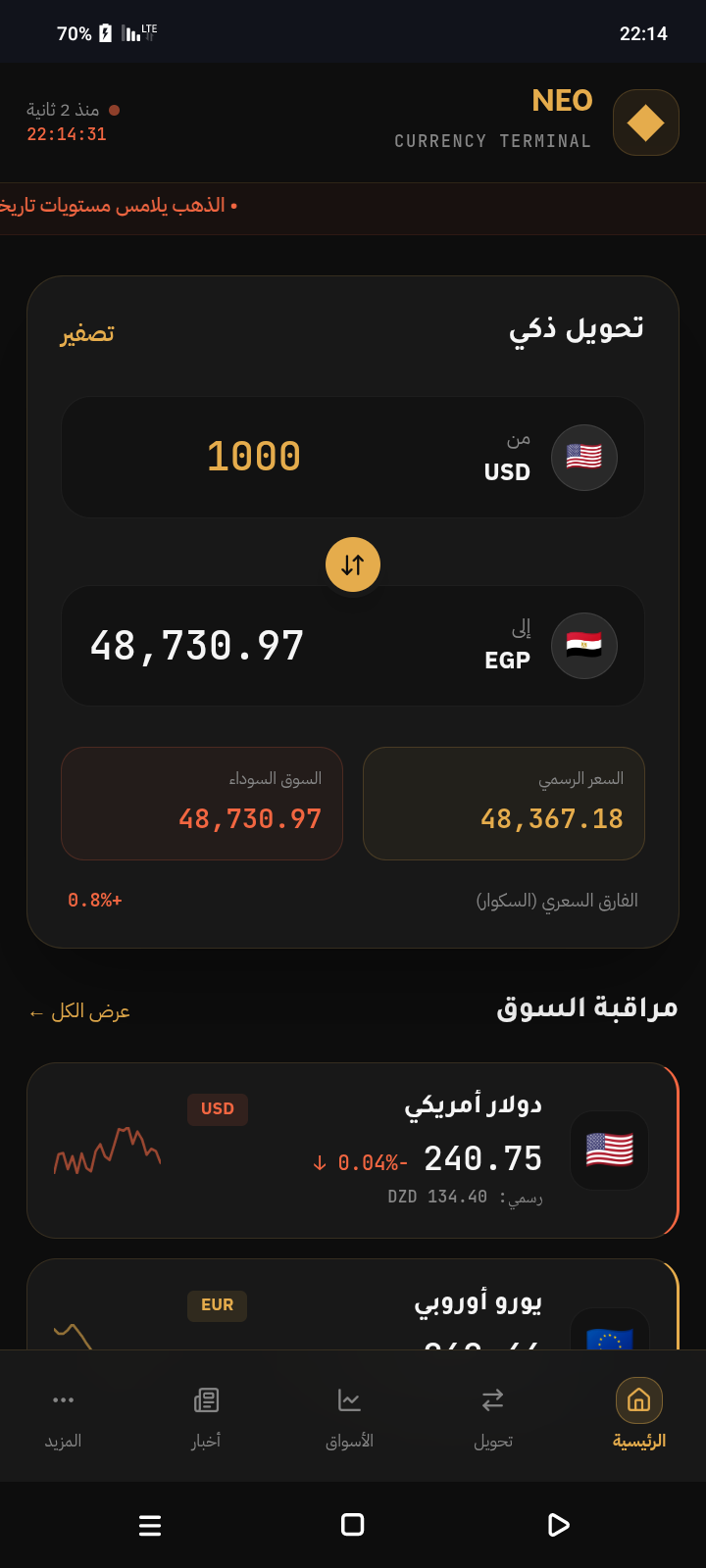Tap the system back button
The width and height of the screenshot is (706, 1568).
pos(558,1525)
